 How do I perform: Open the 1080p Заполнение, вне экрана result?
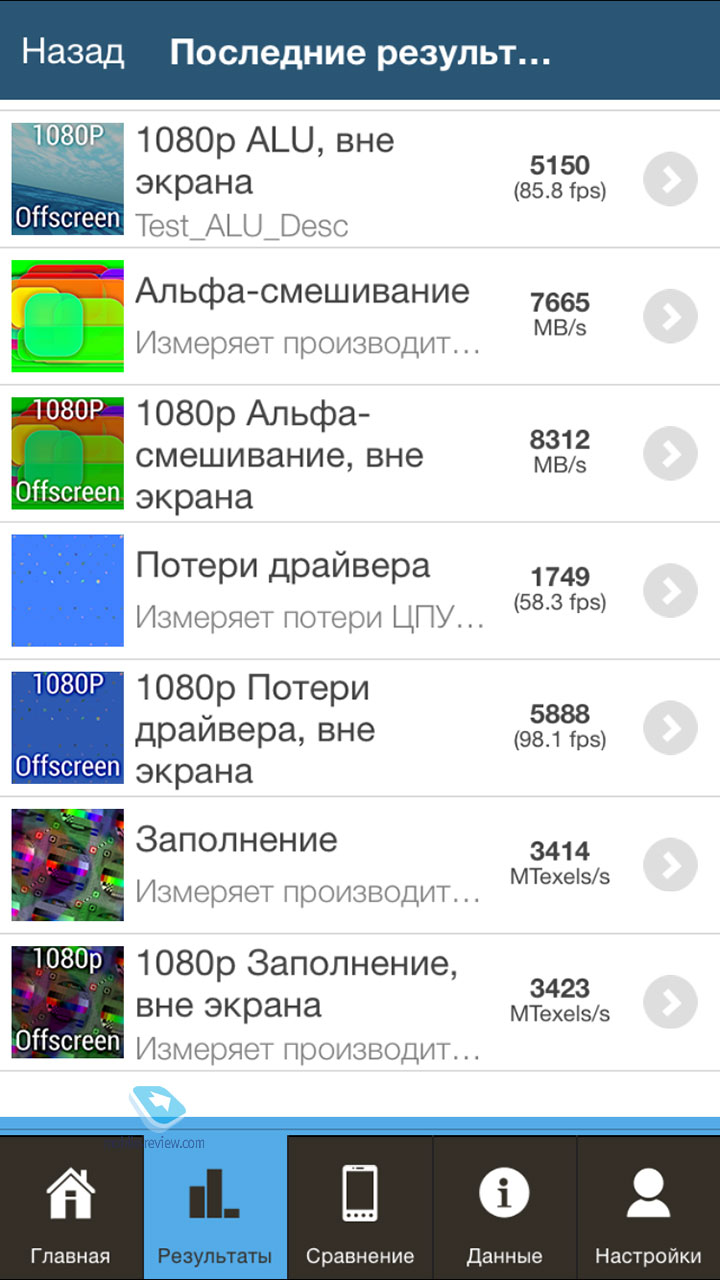pos(360,1002)
